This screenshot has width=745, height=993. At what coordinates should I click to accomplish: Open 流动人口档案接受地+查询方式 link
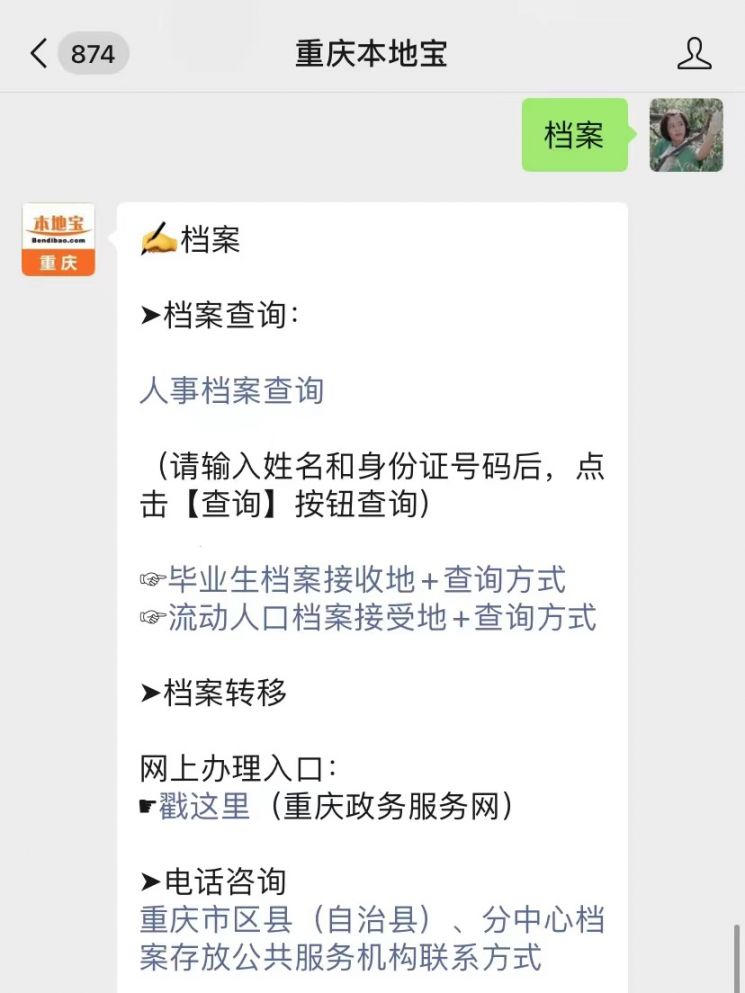click(381, 617)
